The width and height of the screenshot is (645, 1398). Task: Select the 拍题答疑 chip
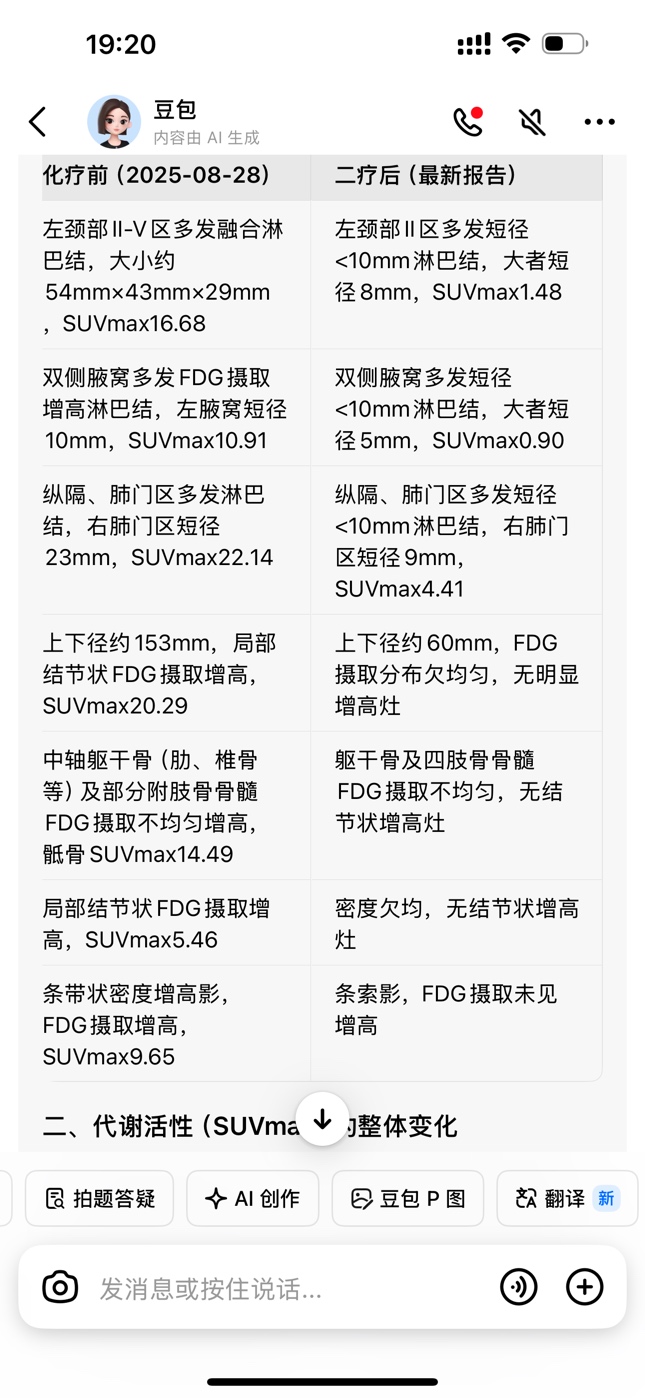click(x=100, y=1198)
